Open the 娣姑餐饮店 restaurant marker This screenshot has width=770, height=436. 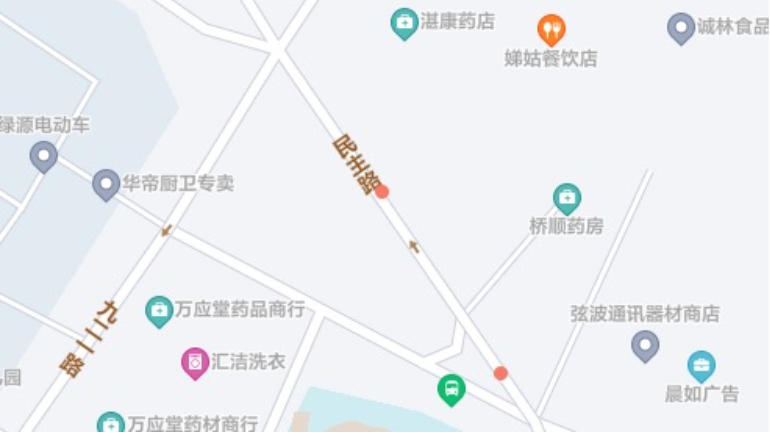point(551,29)
